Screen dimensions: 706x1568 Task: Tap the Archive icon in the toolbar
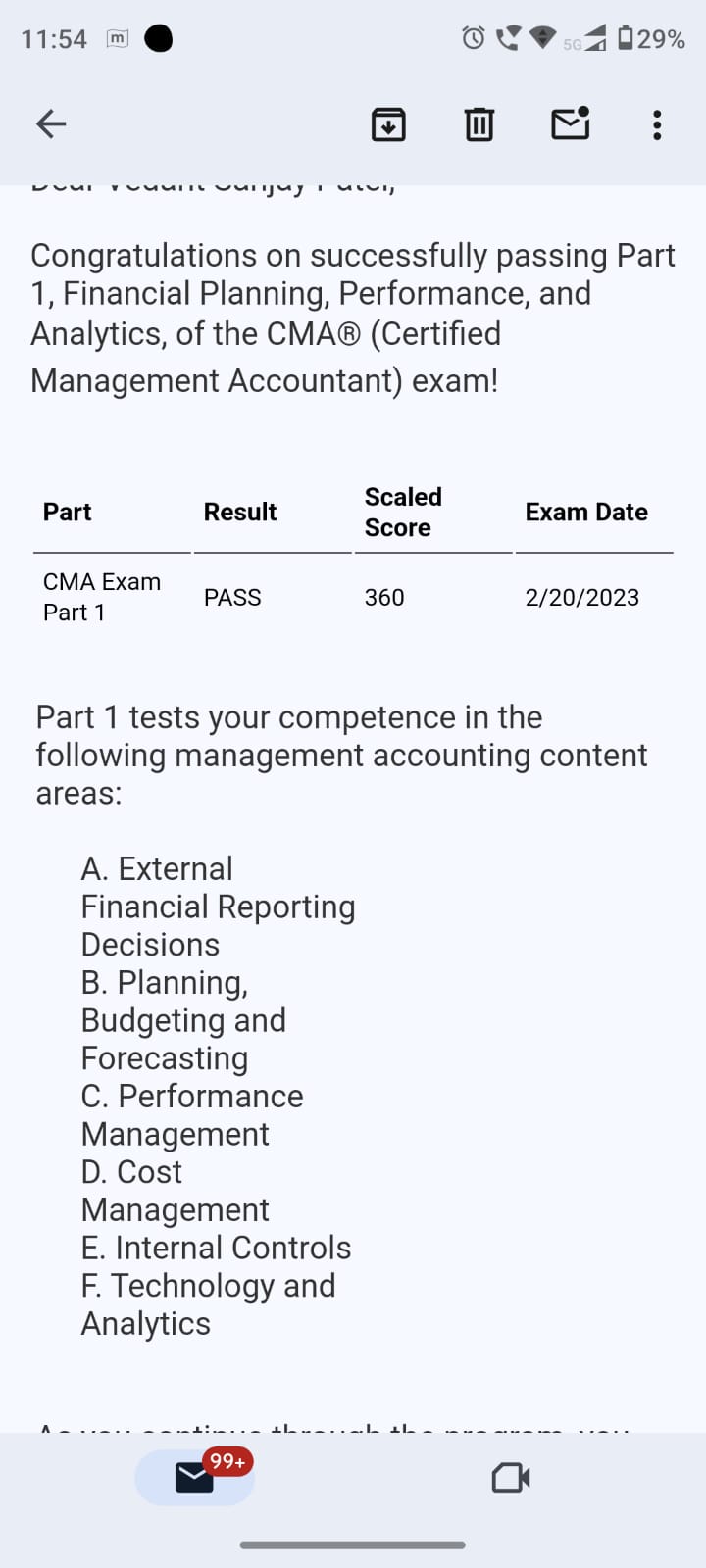[388, 123]
